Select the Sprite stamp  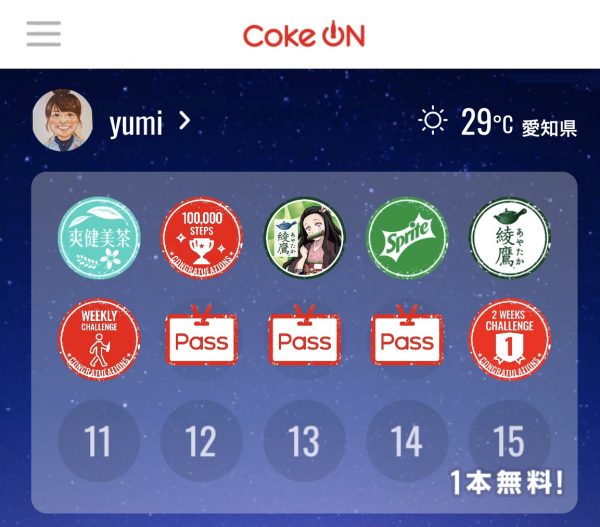[x=407, y=237]
